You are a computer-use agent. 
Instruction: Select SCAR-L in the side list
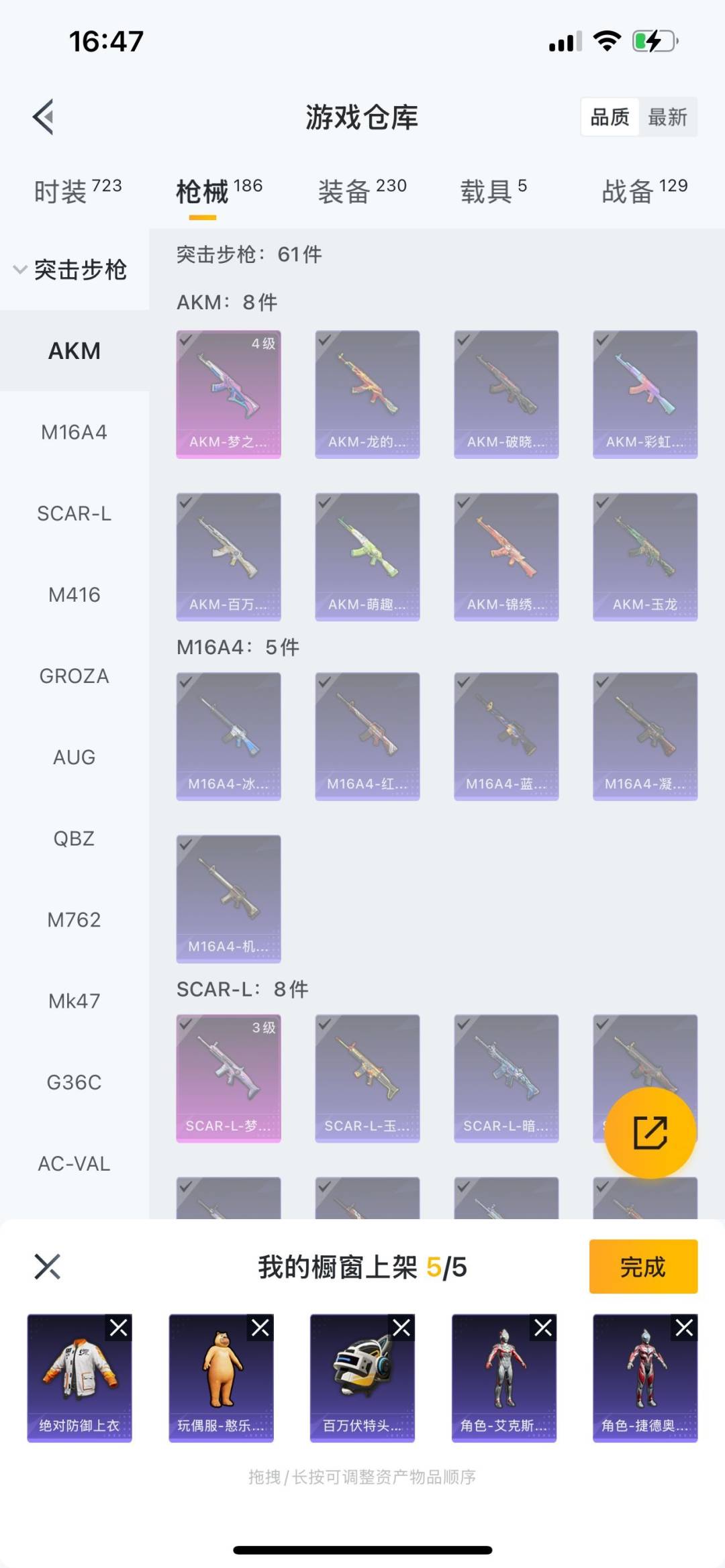click(x=74, y=514)
